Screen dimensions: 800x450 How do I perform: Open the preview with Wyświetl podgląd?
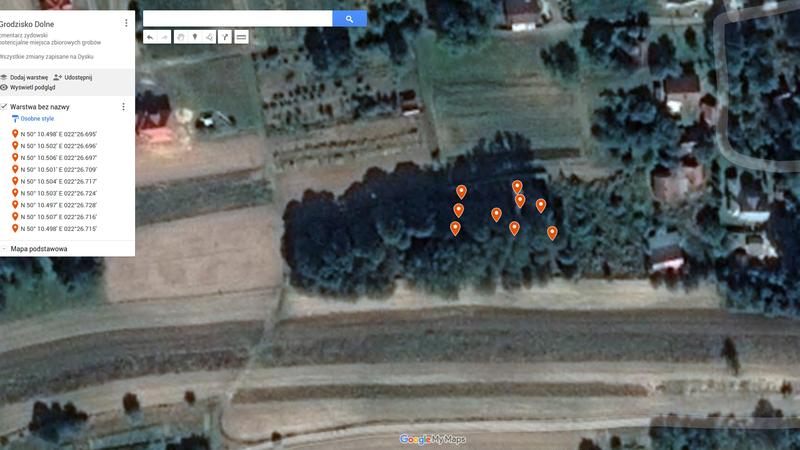pyautogui.click(x=28, y=88)
